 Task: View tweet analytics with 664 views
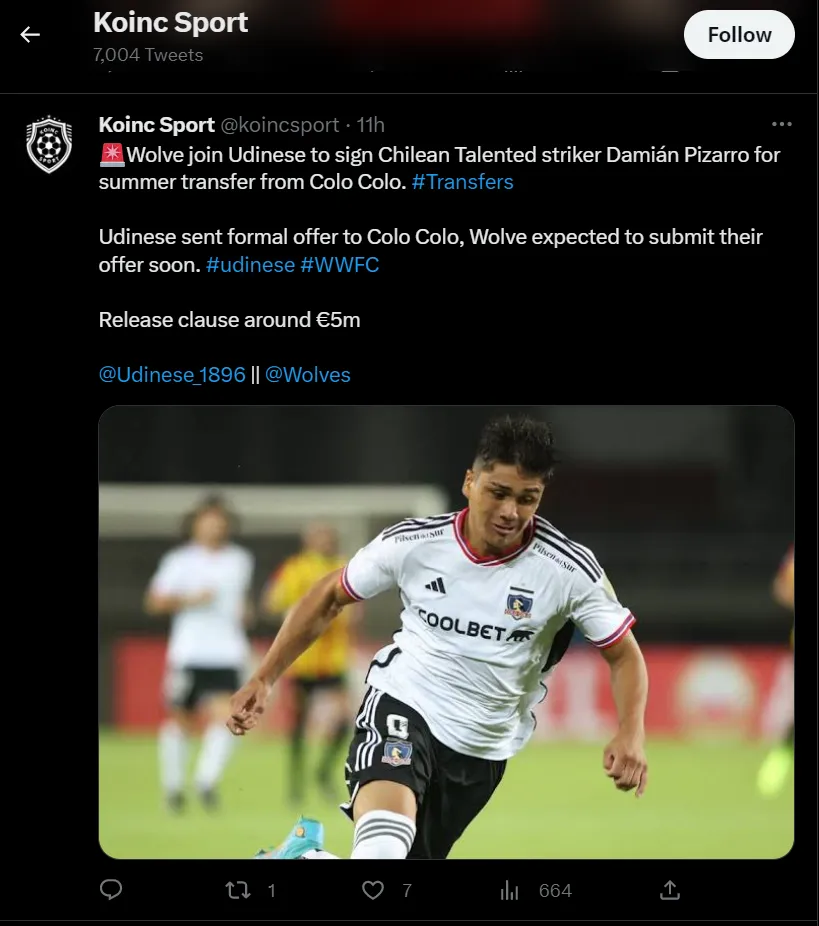pos(510,890)
